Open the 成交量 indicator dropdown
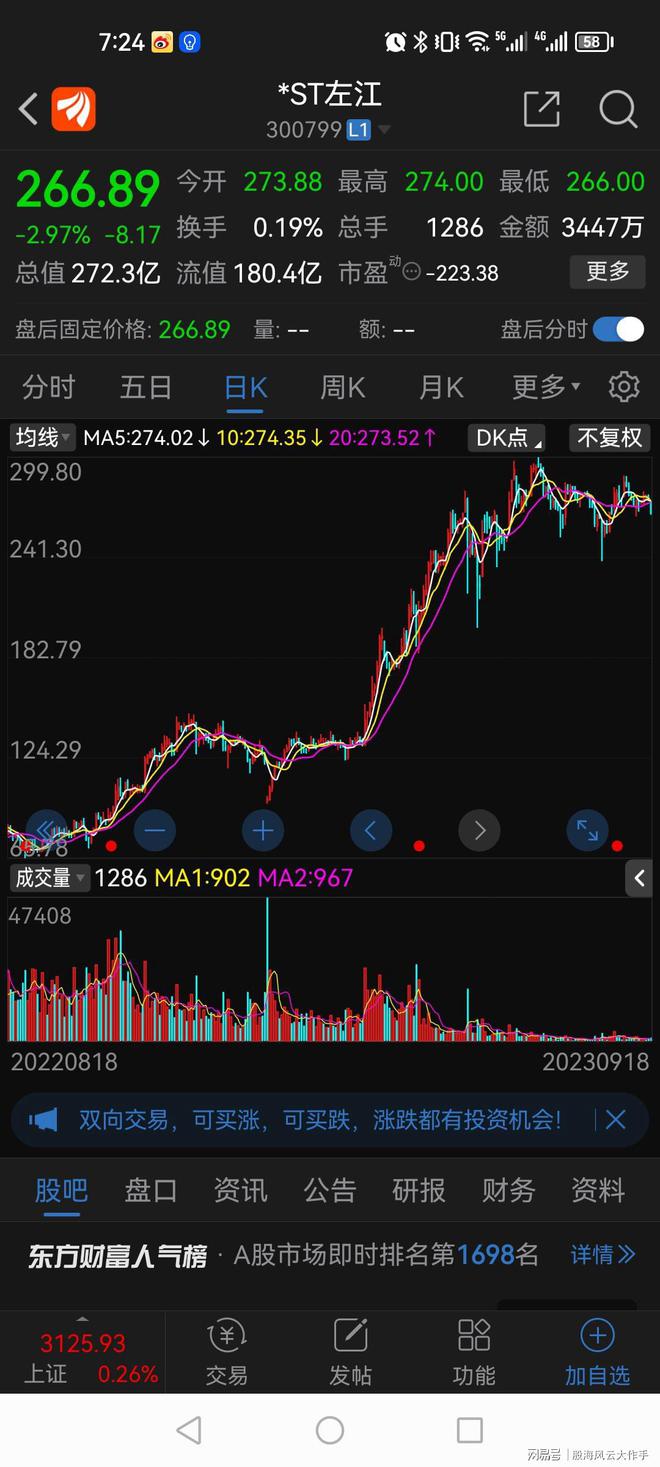Image resolution: width=660 pixels, height=1467 pixels. [49, 878]
